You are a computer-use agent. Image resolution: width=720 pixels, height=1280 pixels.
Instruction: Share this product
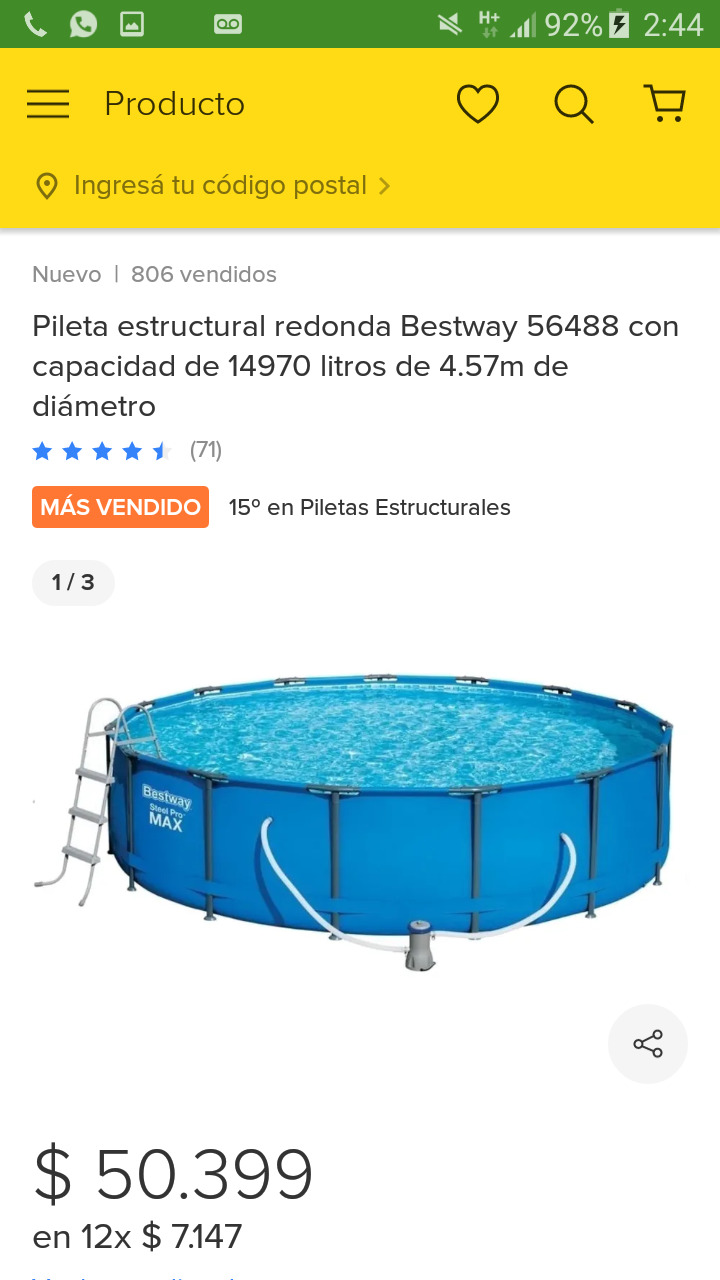647,1044
